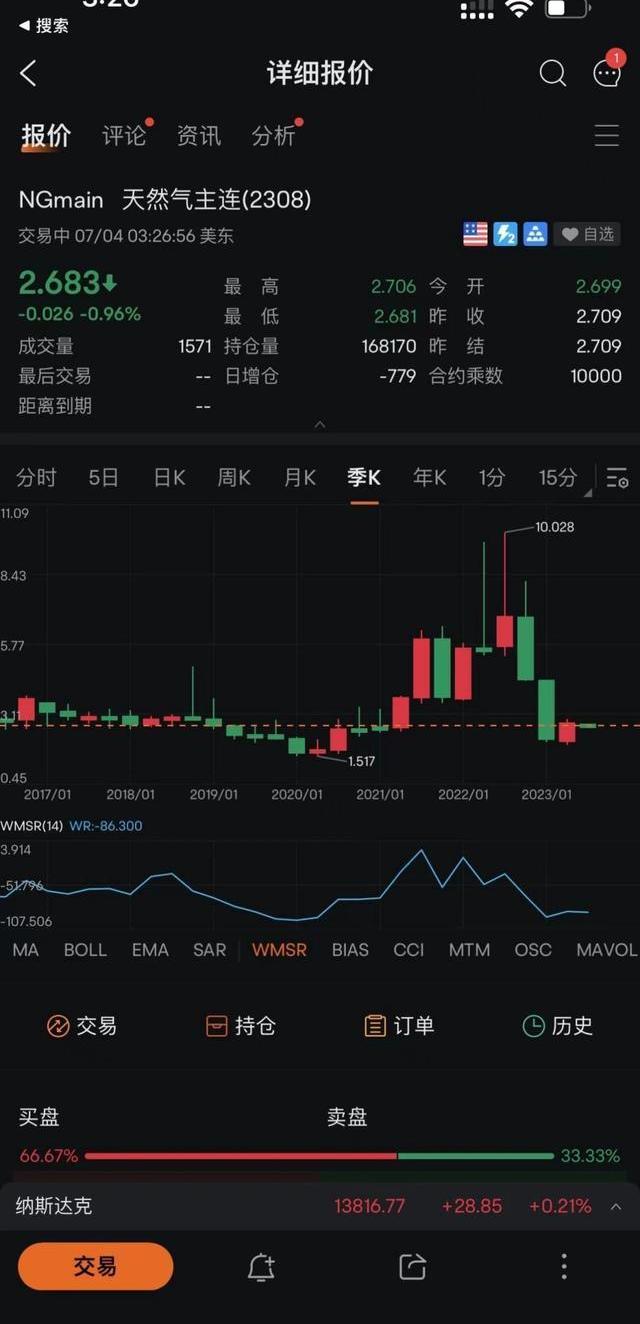The image size is (640, 1324).
Task: Open chart settings icon beside periods
Action: pos(617,478)
